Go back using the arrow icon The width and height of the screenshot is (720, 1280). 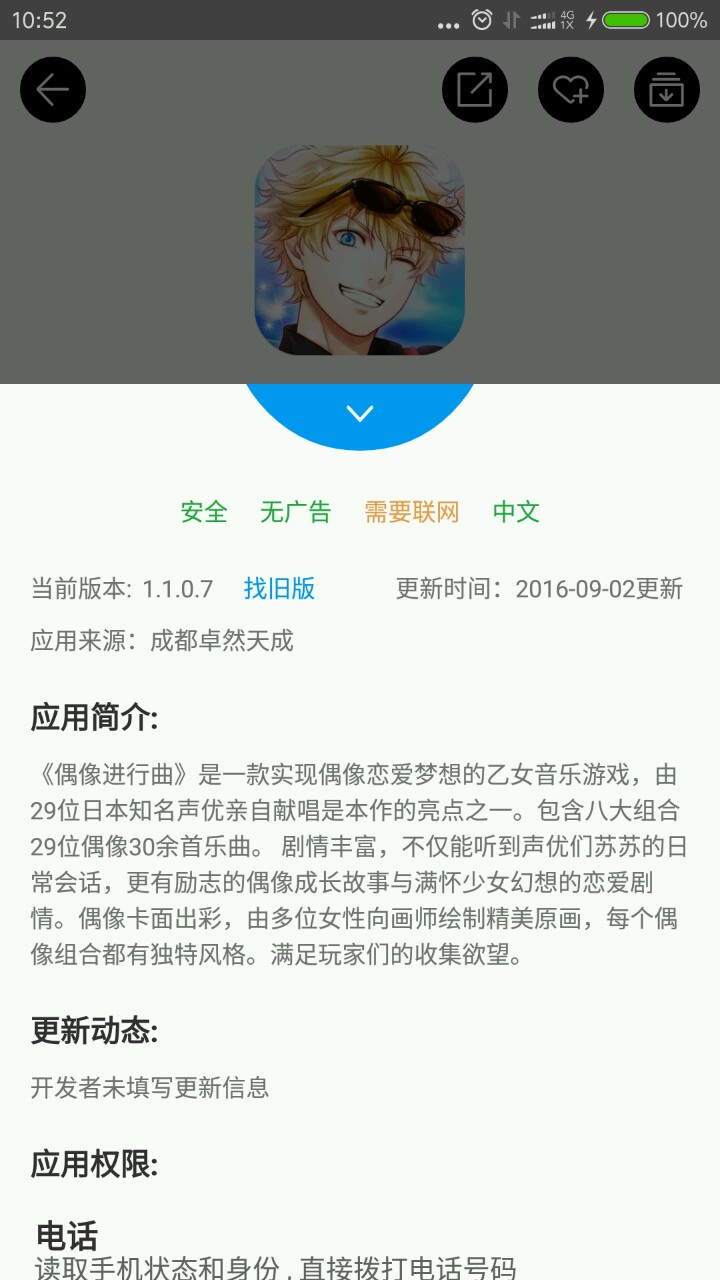point(53,90)
